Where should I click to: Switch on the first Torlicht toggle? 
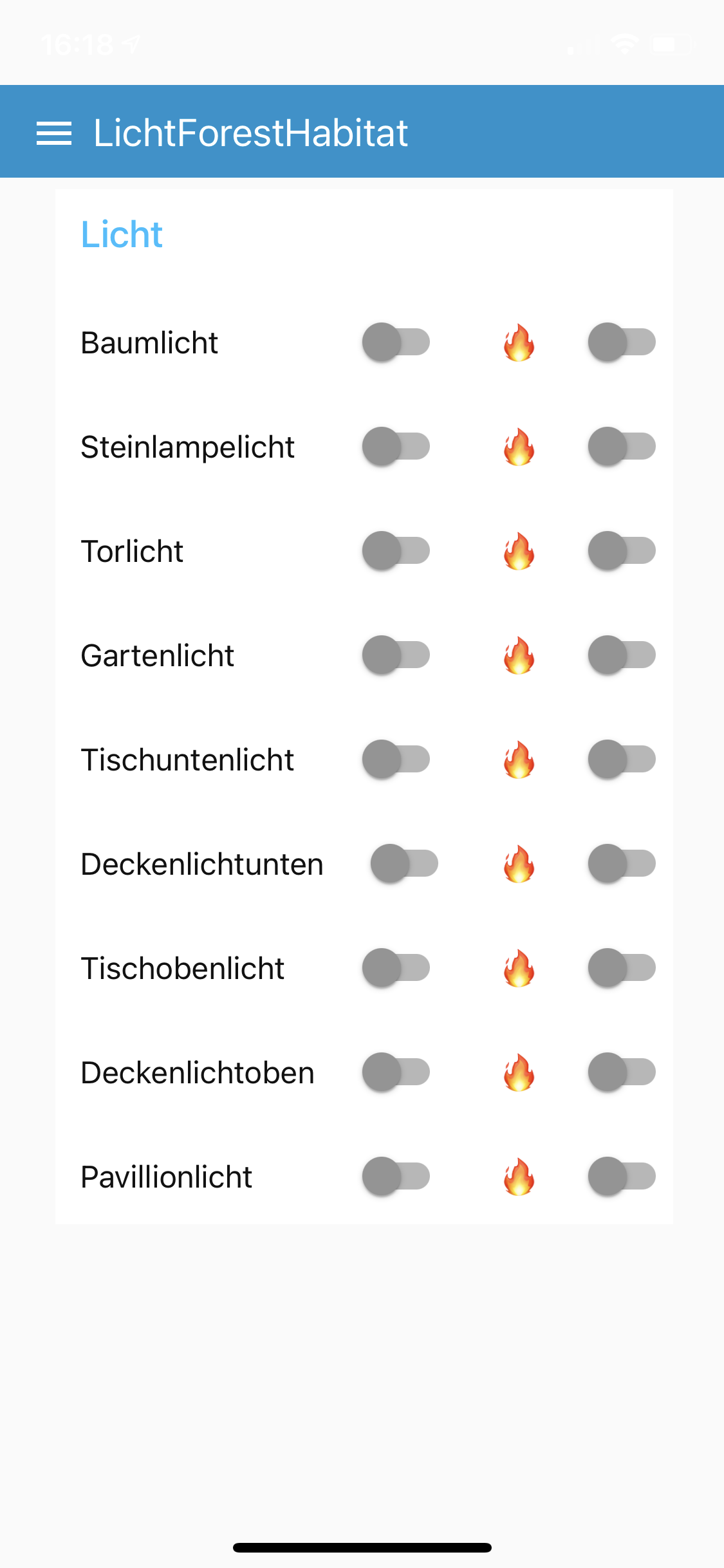pyautogui.click(x=396, y=550)
